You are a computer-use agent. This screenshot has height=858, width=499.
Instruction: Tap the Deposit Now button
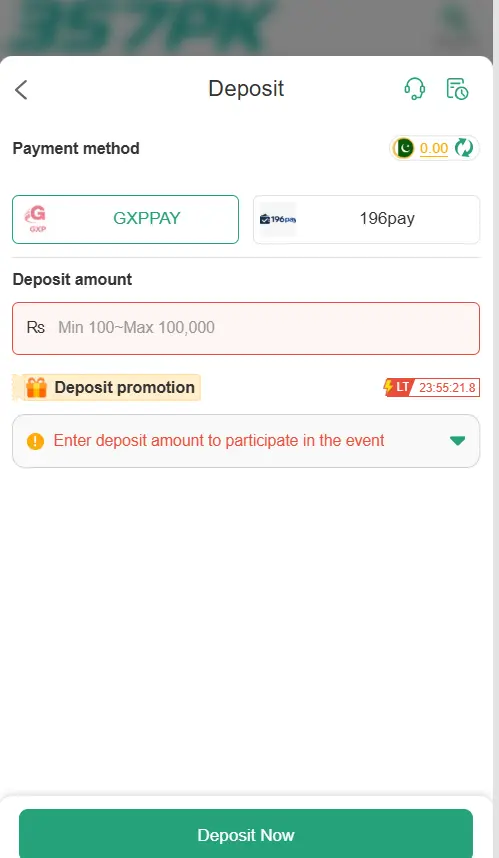tap(246, 834)
